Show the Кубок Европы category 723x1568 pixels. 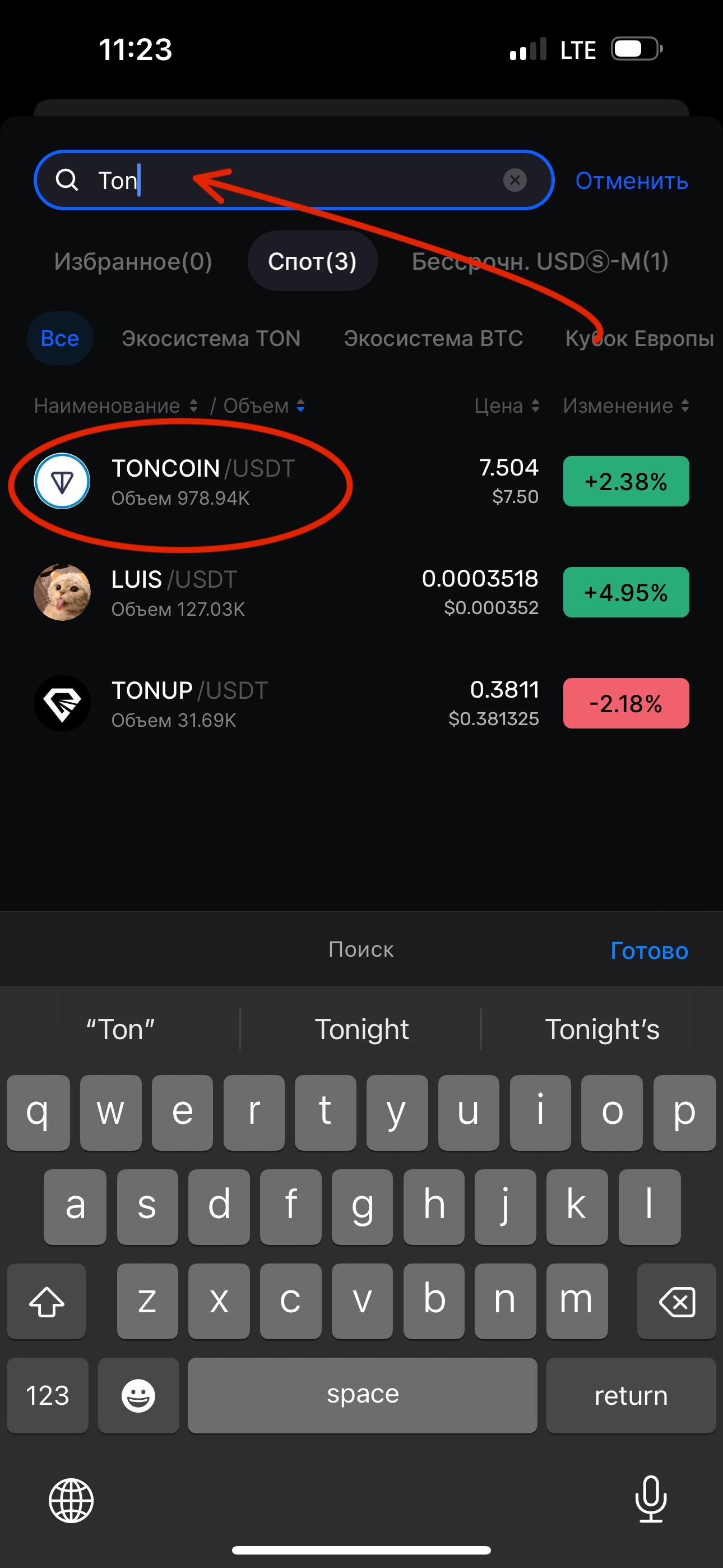pos(639,338)
